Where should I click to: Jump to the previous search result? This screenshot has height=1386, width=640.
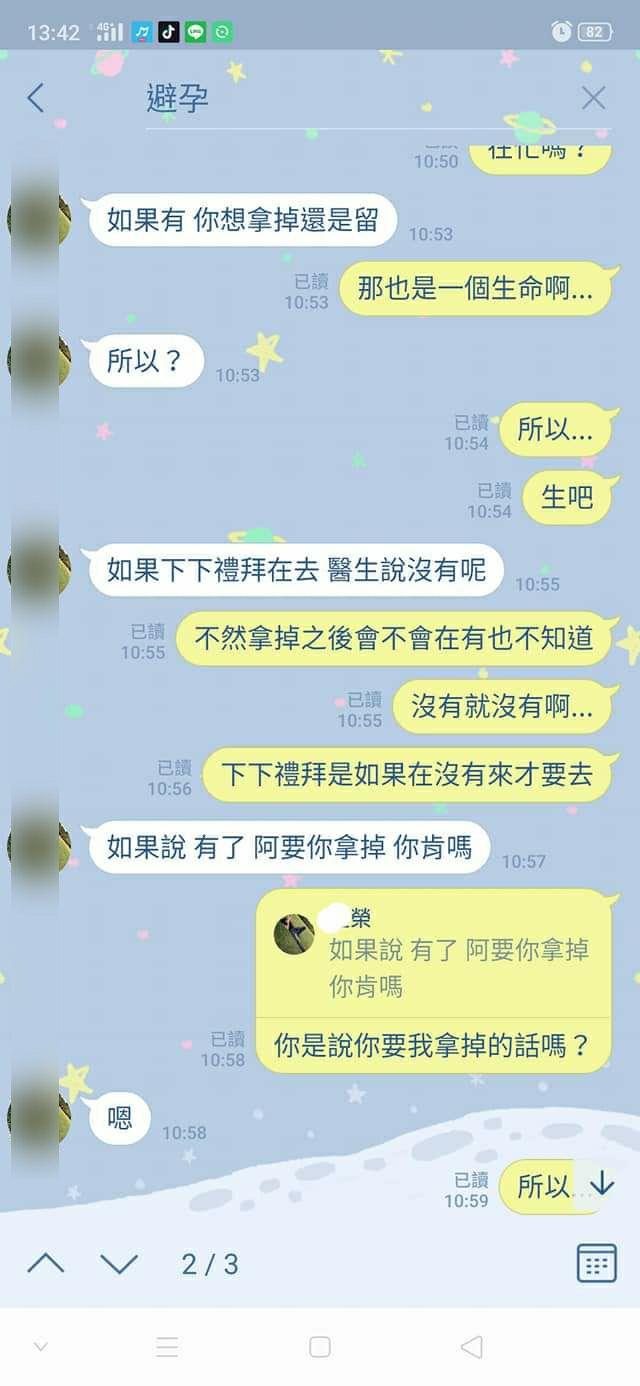click(45, 1264)
